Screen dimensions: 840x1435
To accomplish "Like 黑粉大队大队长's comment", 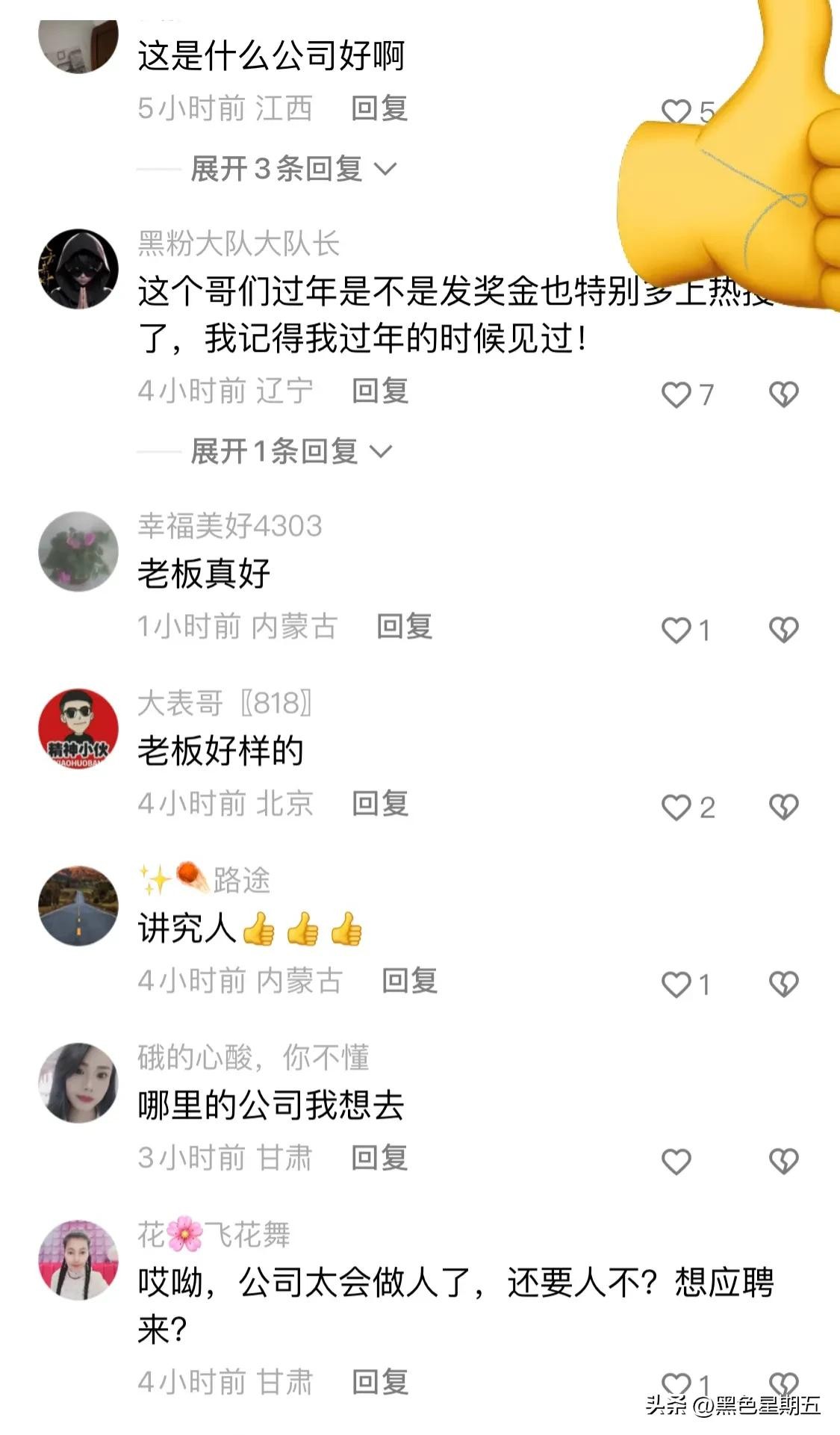I will tap(676, 394).
